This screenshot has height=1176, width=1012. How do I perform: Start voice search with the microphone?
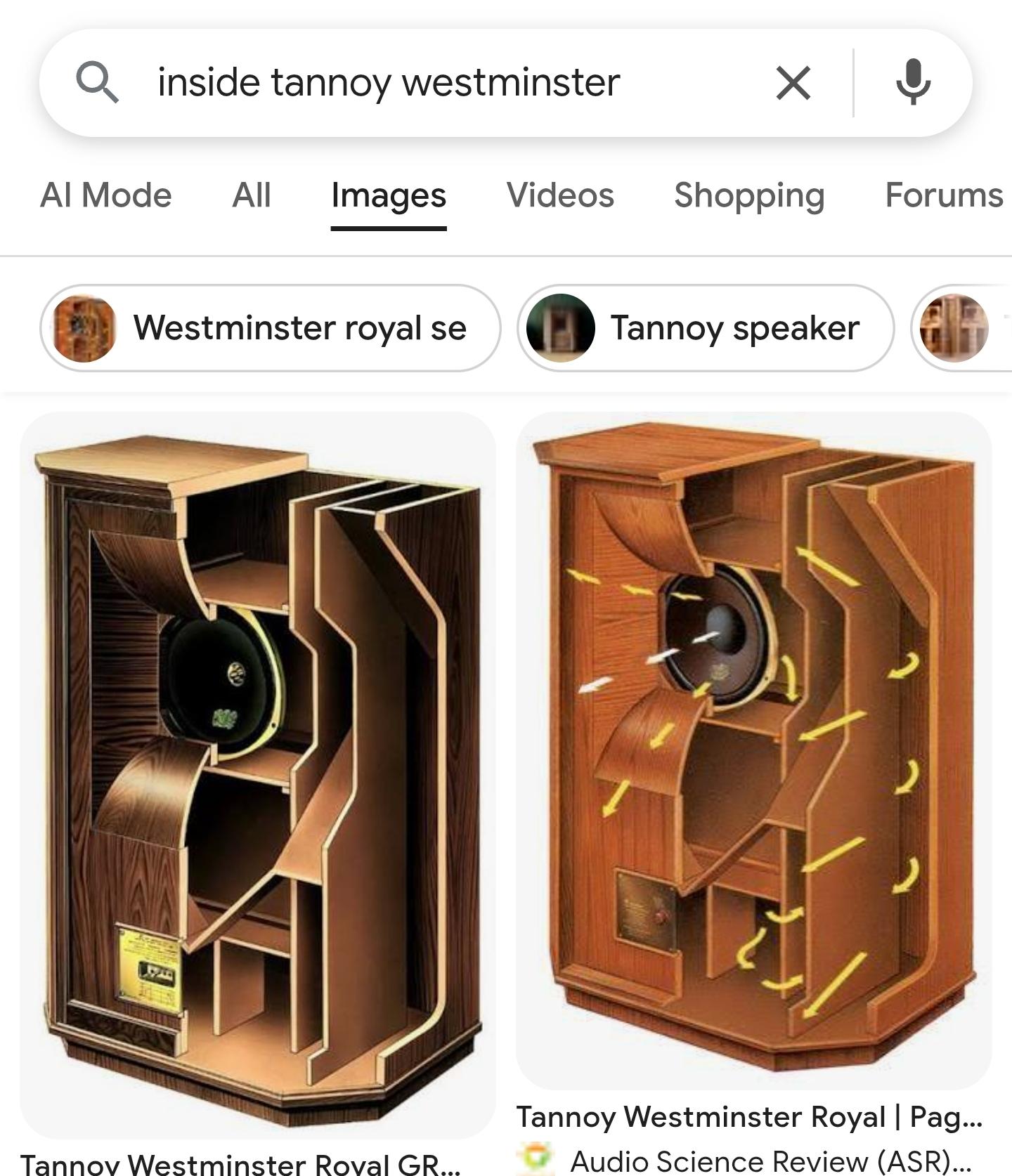[913, 83]
